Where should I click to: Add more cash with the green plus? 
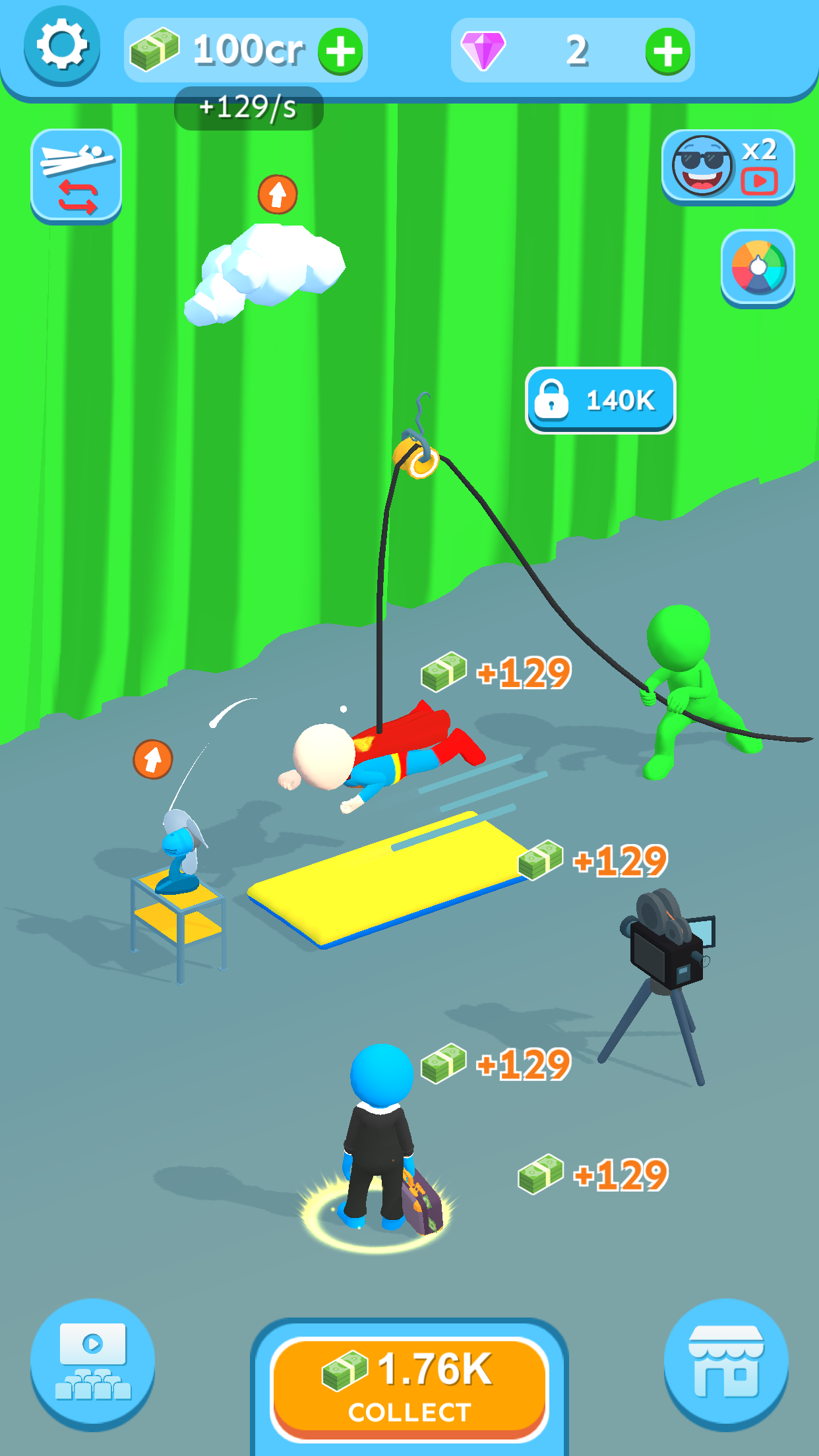(340, 51)
